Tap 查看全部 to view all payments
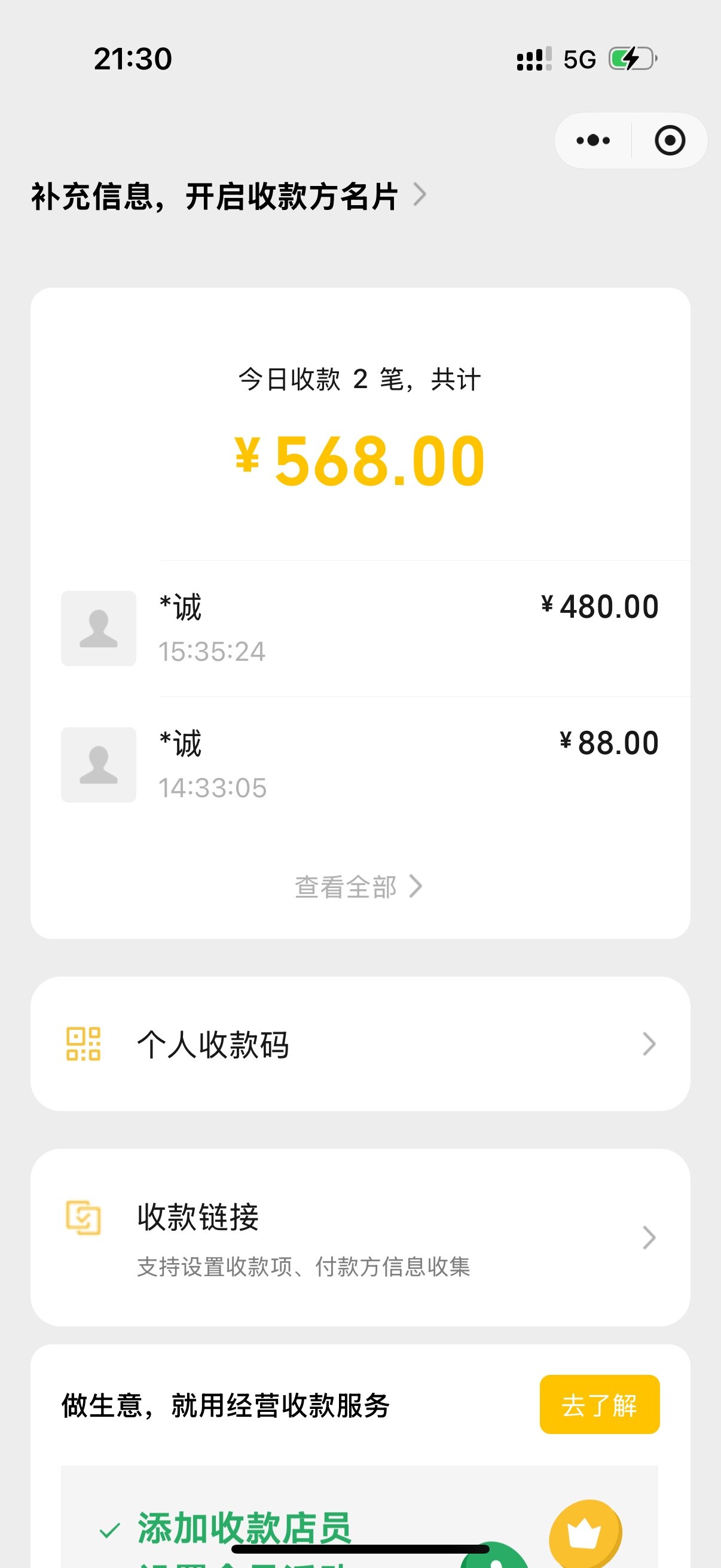The image size is (721, 1568). 358,887
